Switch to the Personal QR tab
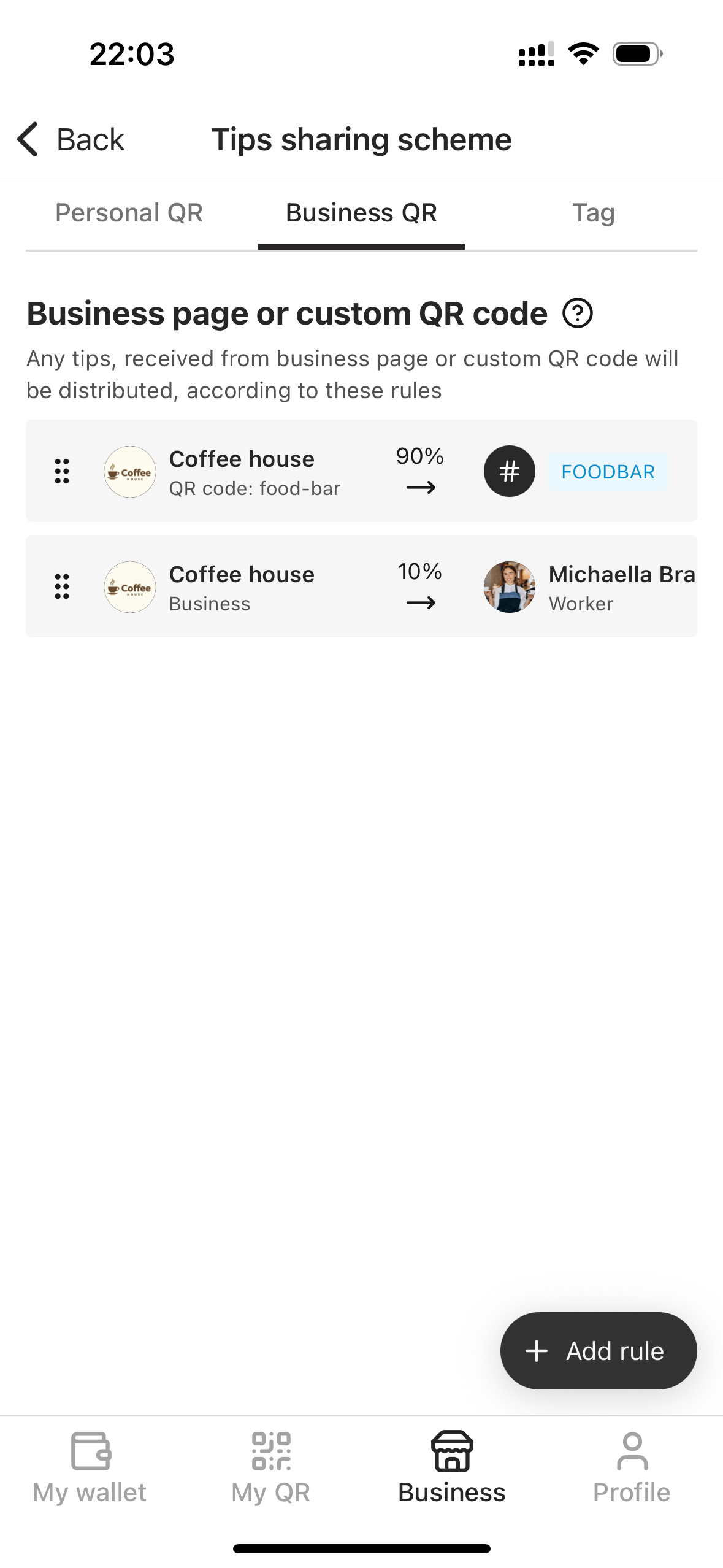The image size is (723, 1568). pos(129,213)
